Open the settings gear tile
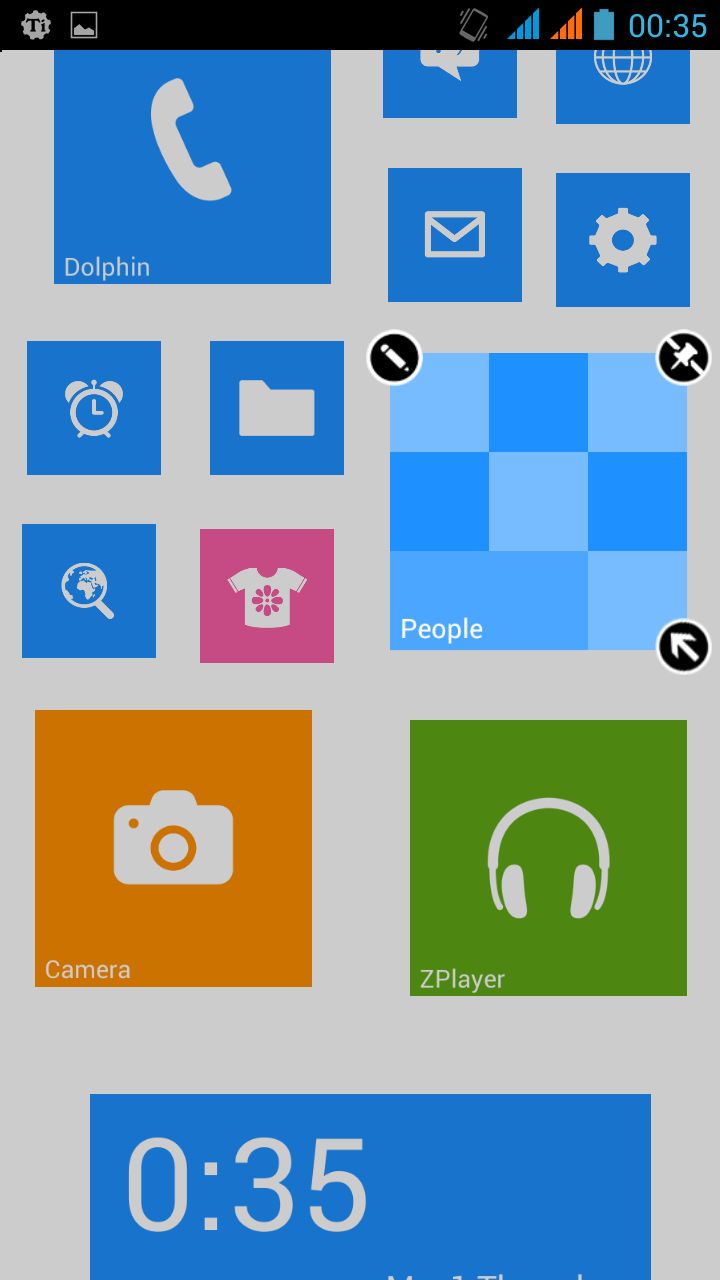 pos(622,240)
